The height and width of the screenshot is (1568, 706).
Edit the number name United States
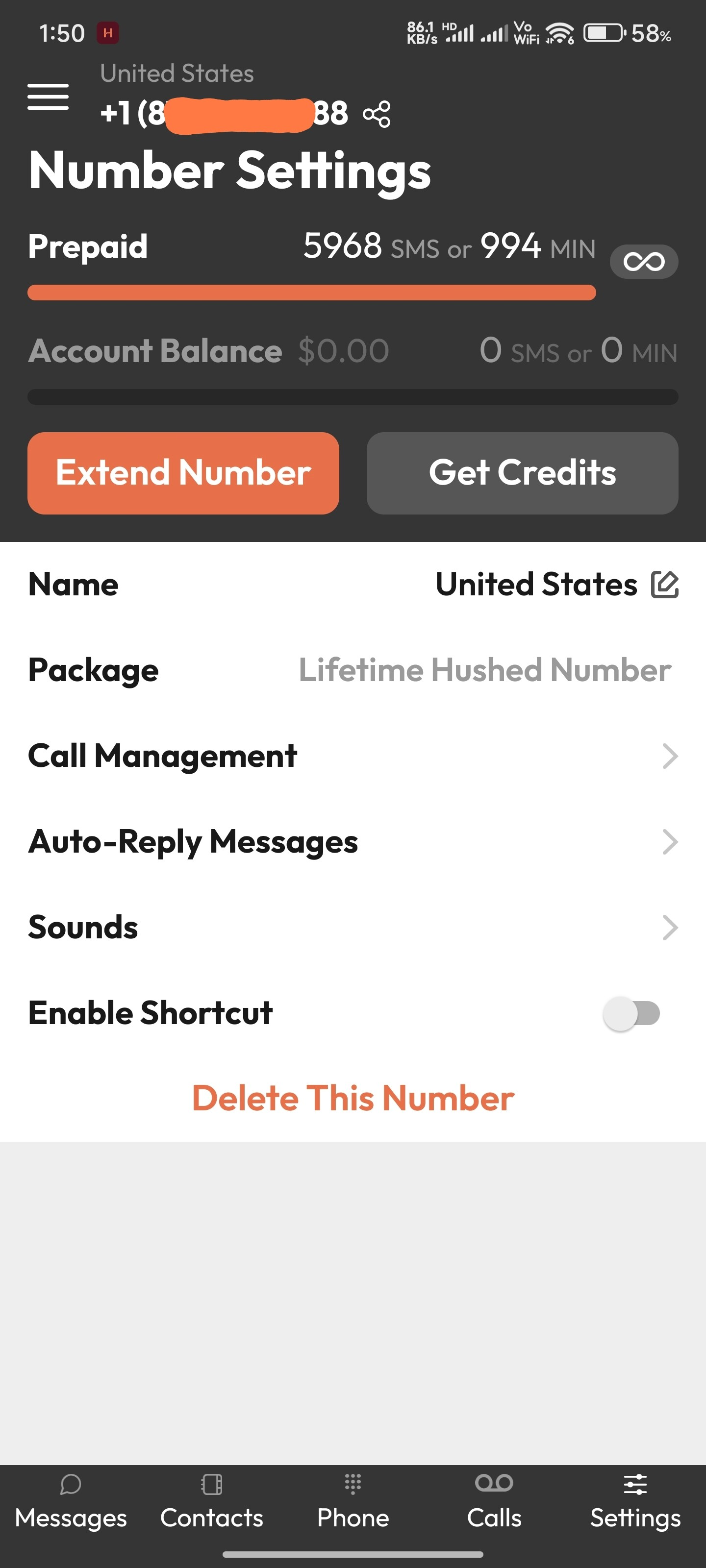point(665,585)
